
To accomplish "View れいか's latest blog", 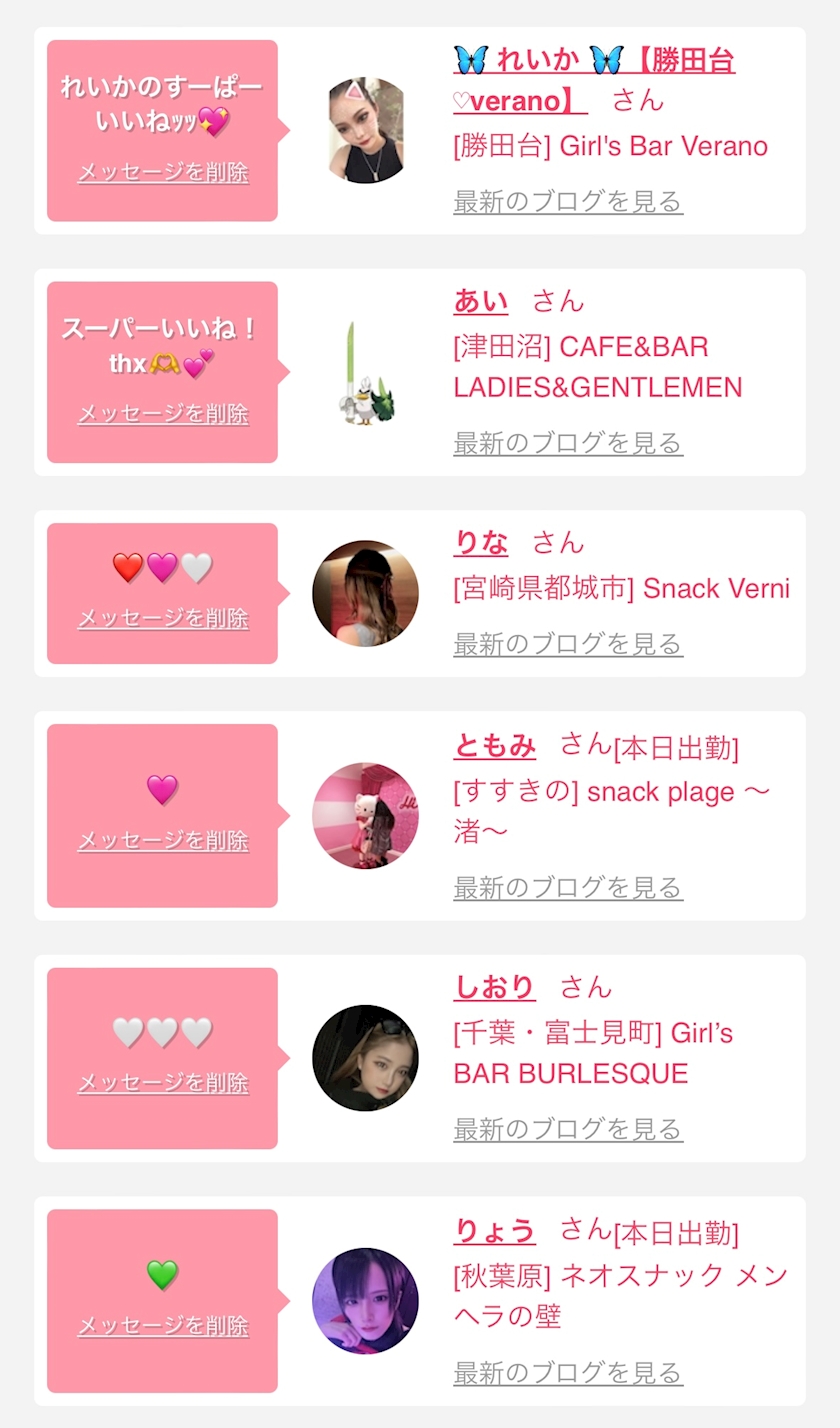I will tap(568, 201).
